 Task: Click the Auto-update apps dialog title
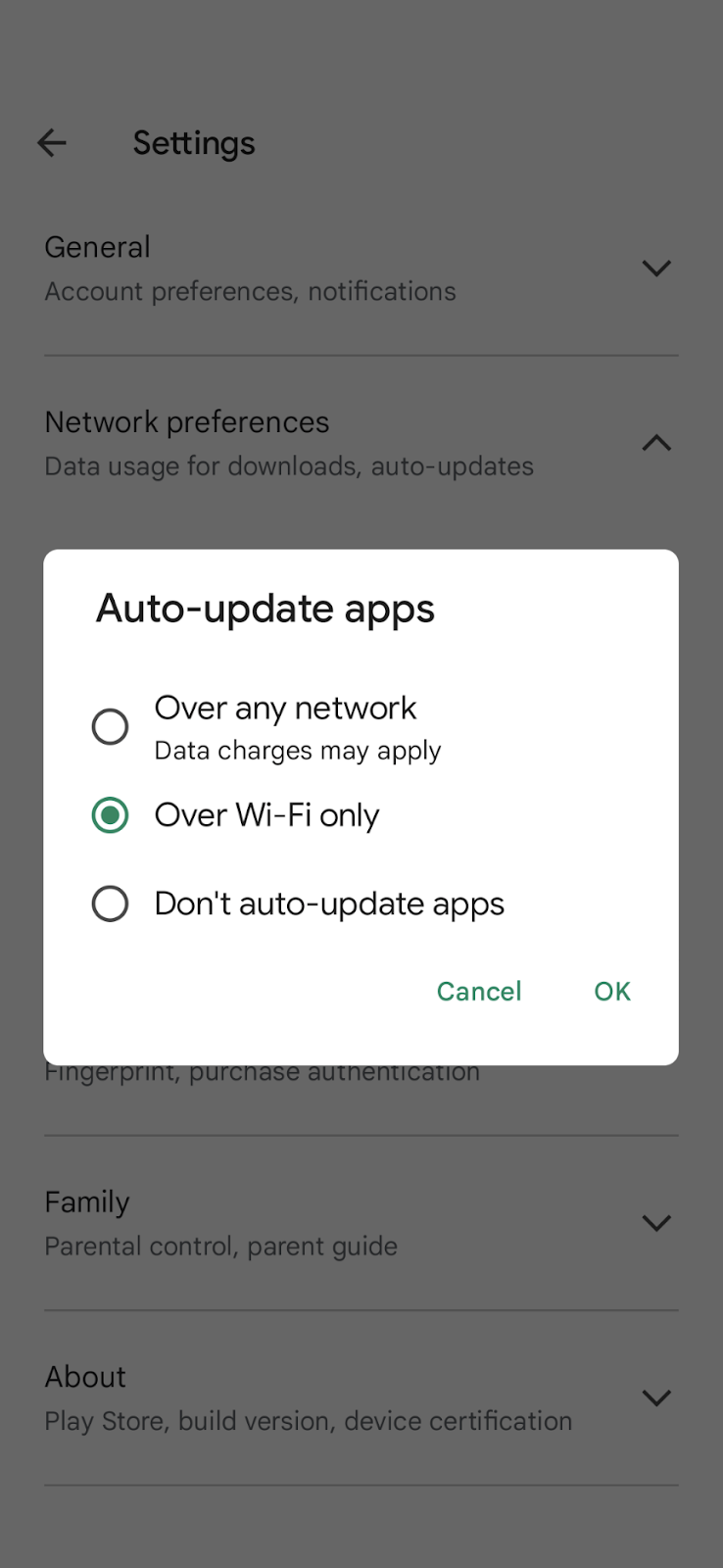pyautogui.click(x=265, y=608)
